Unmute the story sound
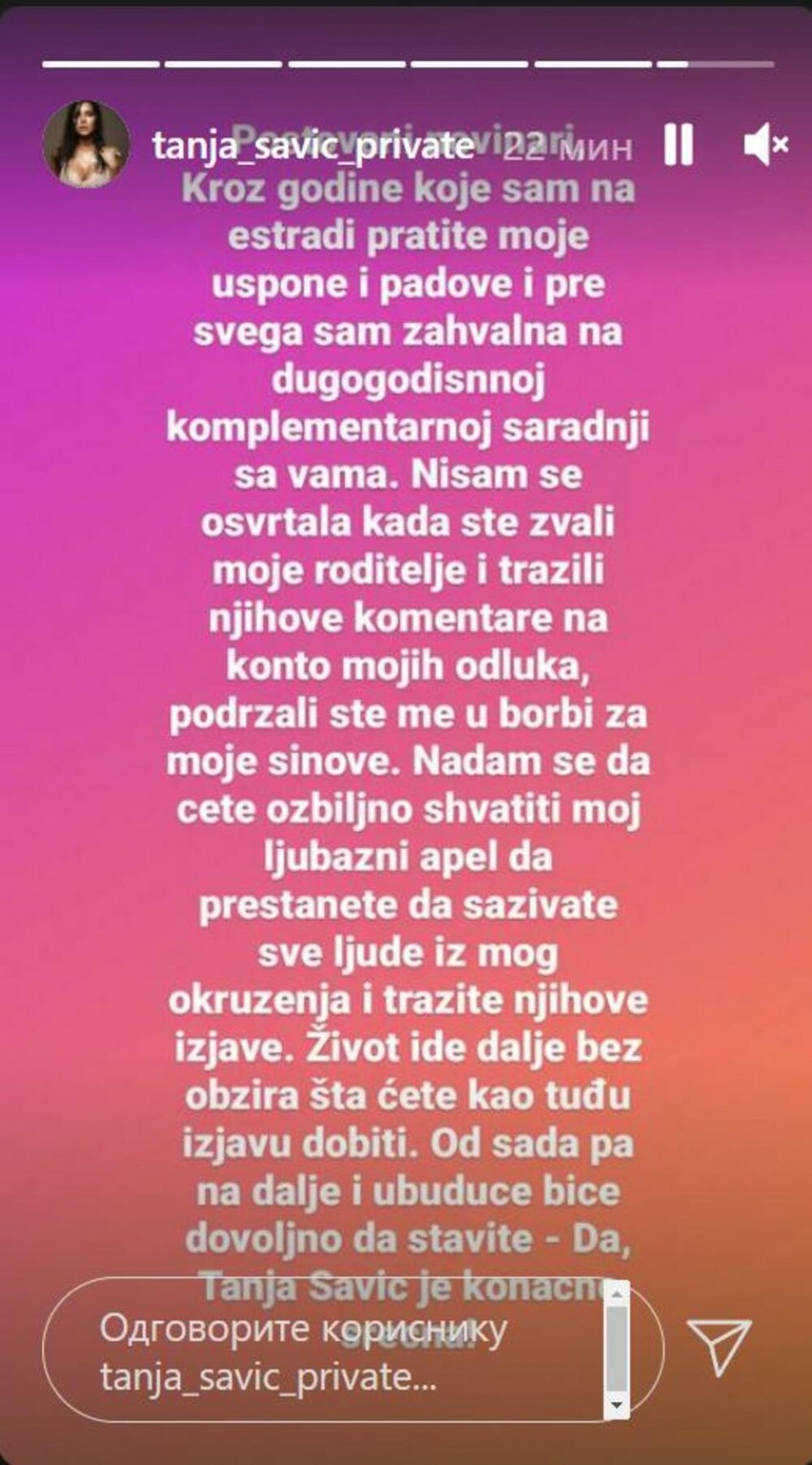This screenshot has height=1465, width=812. point(765,145)
